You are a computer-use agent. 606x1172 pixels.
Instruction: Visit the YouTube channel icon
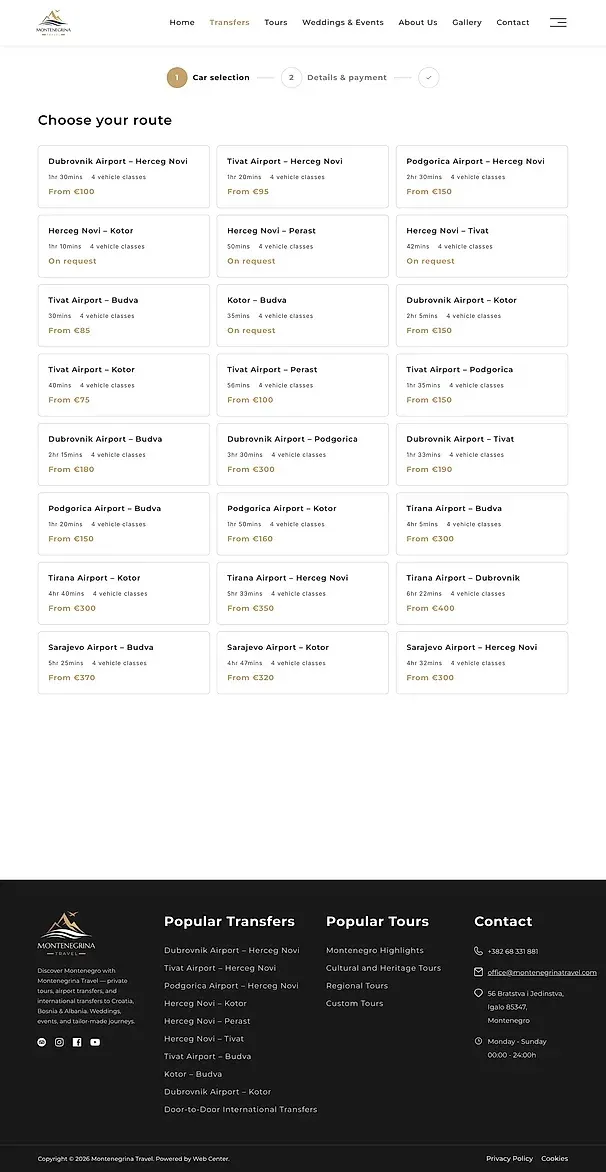point(95,1042)
